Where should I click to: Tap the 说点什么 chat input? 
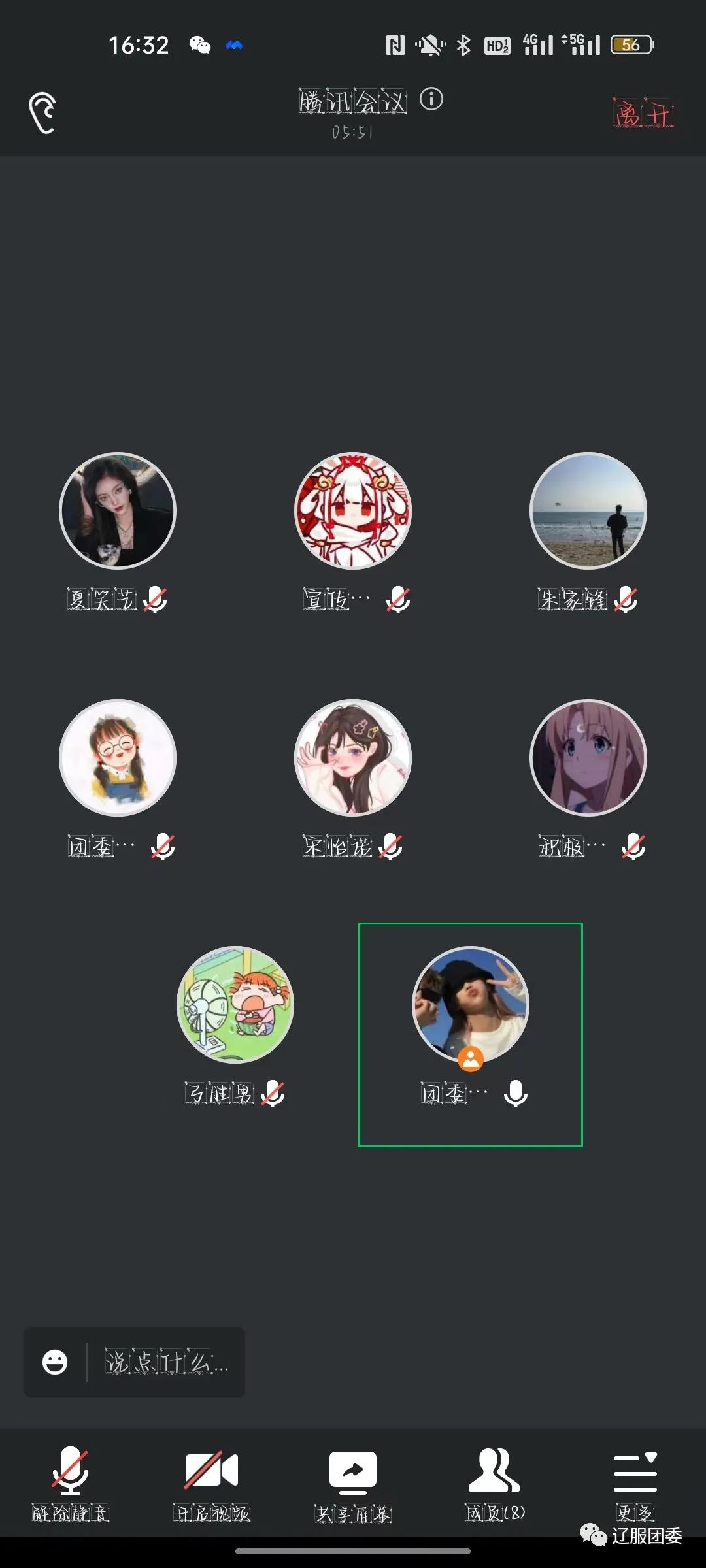click(x=167, y=1362)
